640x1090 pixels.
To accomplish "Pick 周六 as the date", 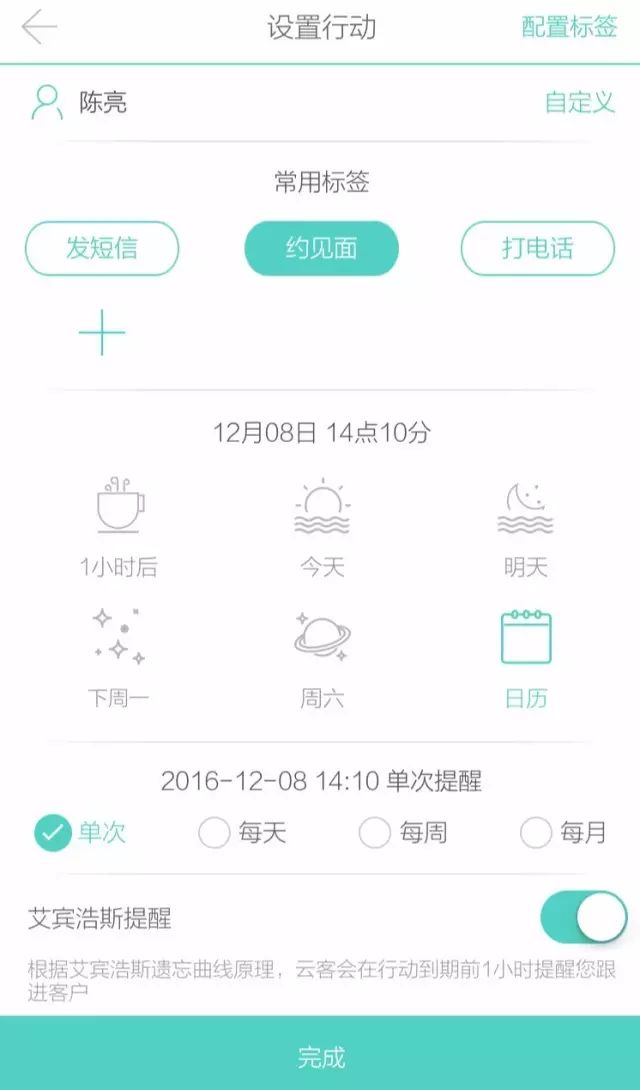I will pos(322,657).
